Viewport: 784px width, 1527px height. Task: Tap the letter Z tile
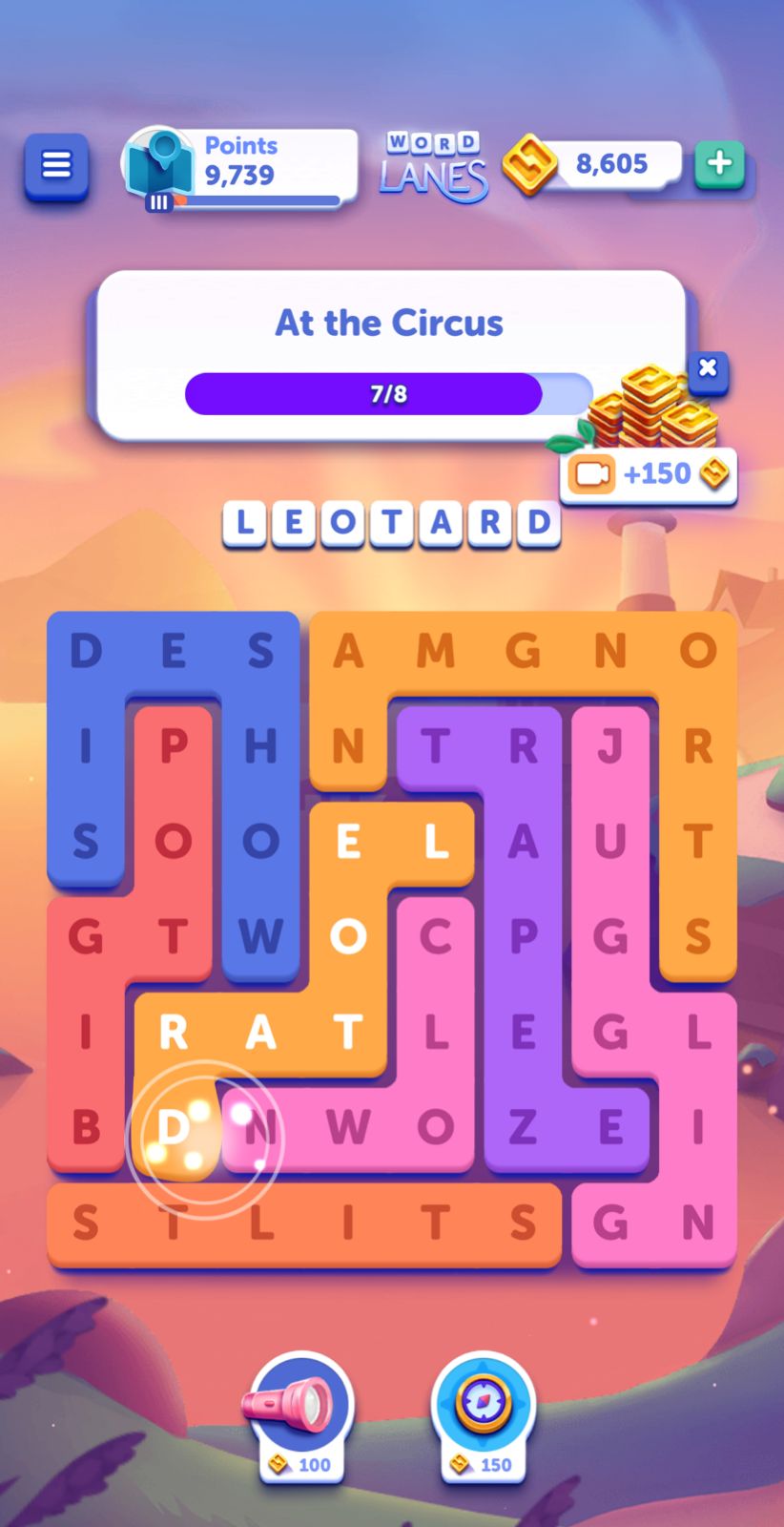pyautogui.click(x=522, y=1127)
